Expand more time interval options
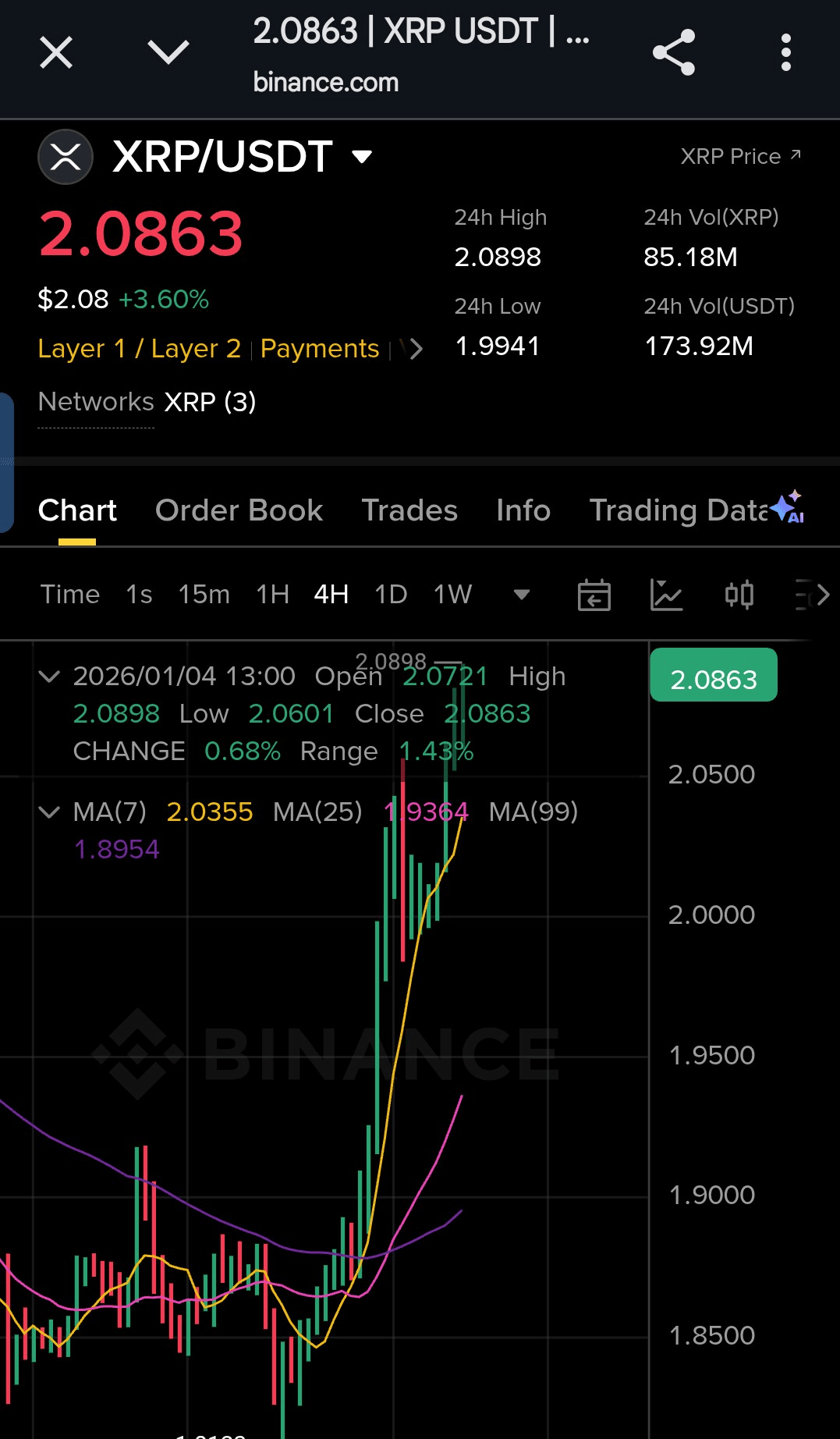Image resolution: width=840 pixels, height=1439 pixels. point(522,595)
